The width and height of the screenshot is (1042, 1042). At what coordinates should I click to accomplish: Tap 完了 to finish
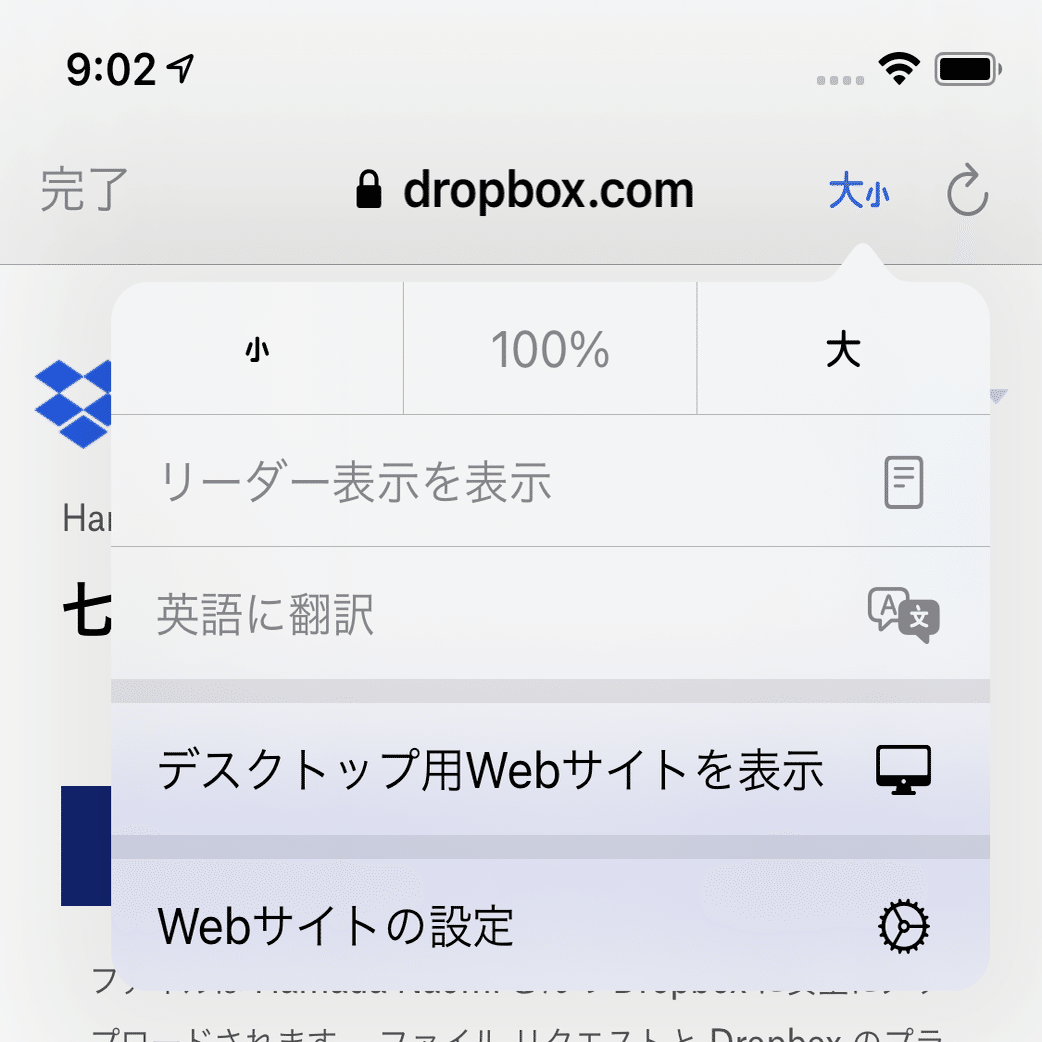[84, 190]
